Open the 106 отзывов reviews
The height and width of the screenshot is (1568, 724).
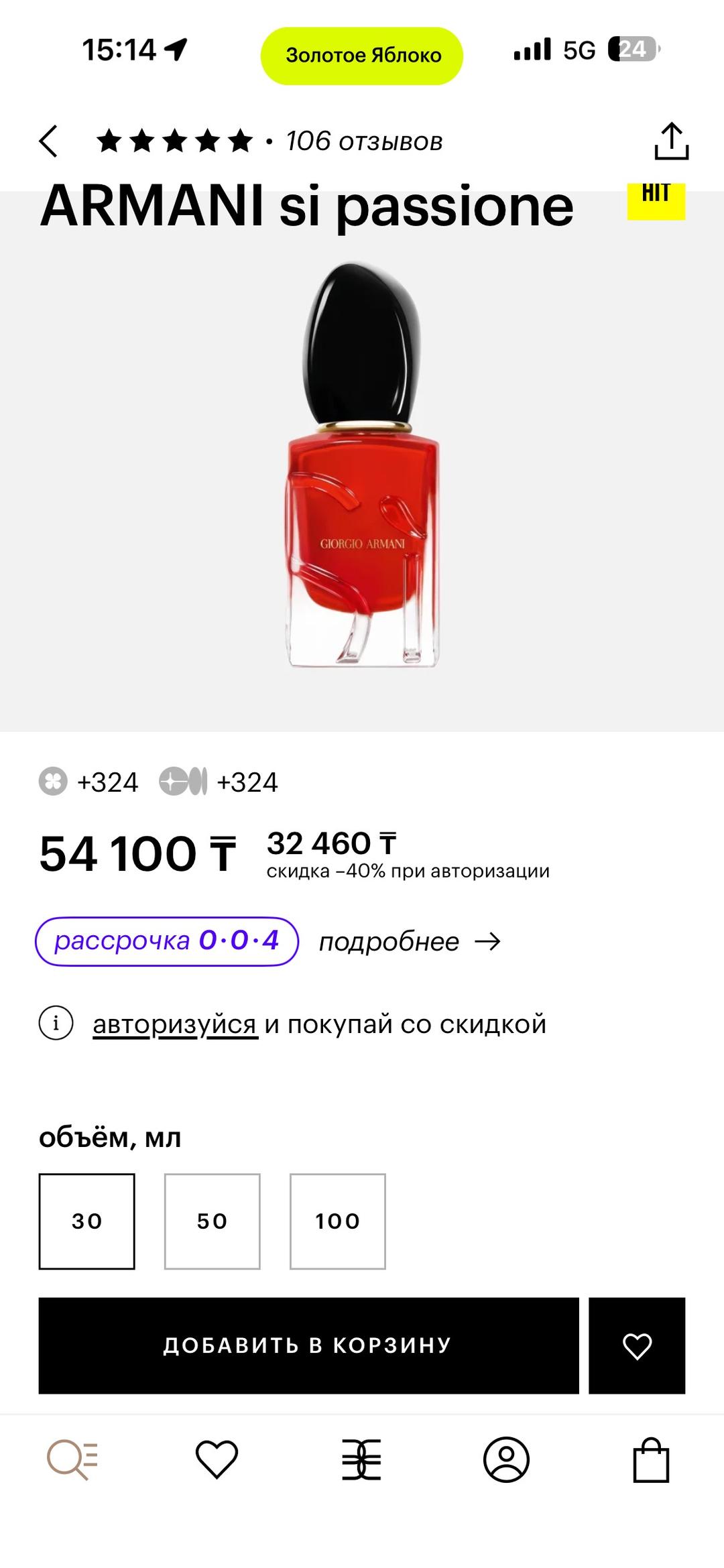pos(364,141)
